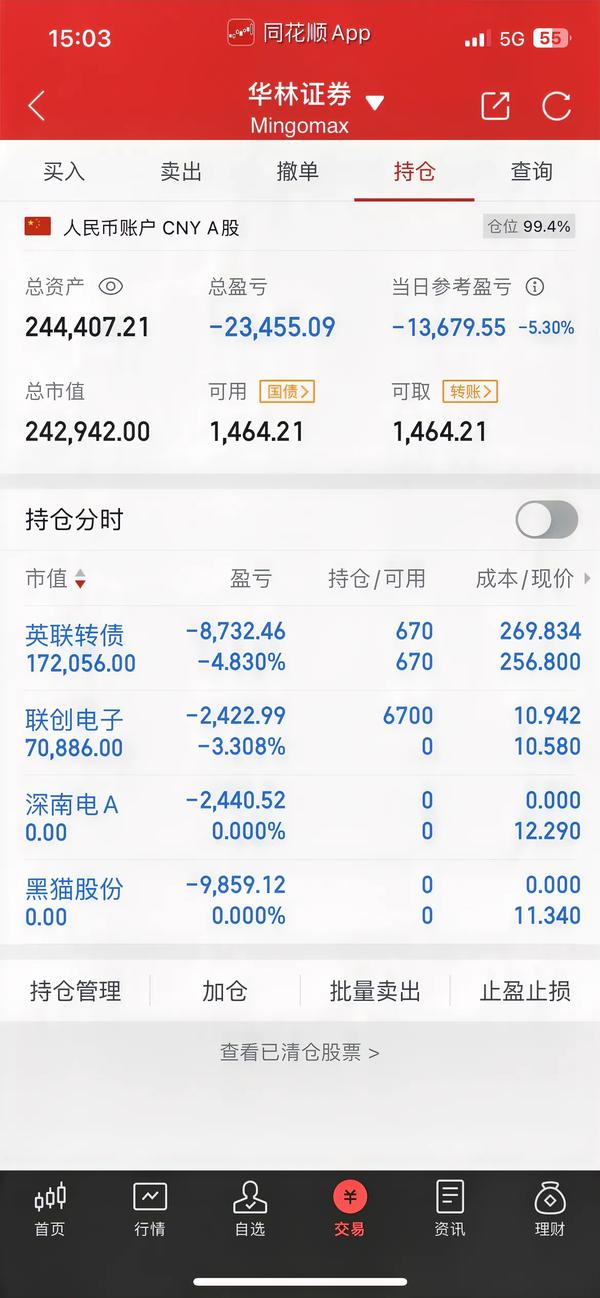Switch to the 行情 bottom tab
This screenshot has width=600, height=1298.
pyautogui.click(x=150, y=1210)
